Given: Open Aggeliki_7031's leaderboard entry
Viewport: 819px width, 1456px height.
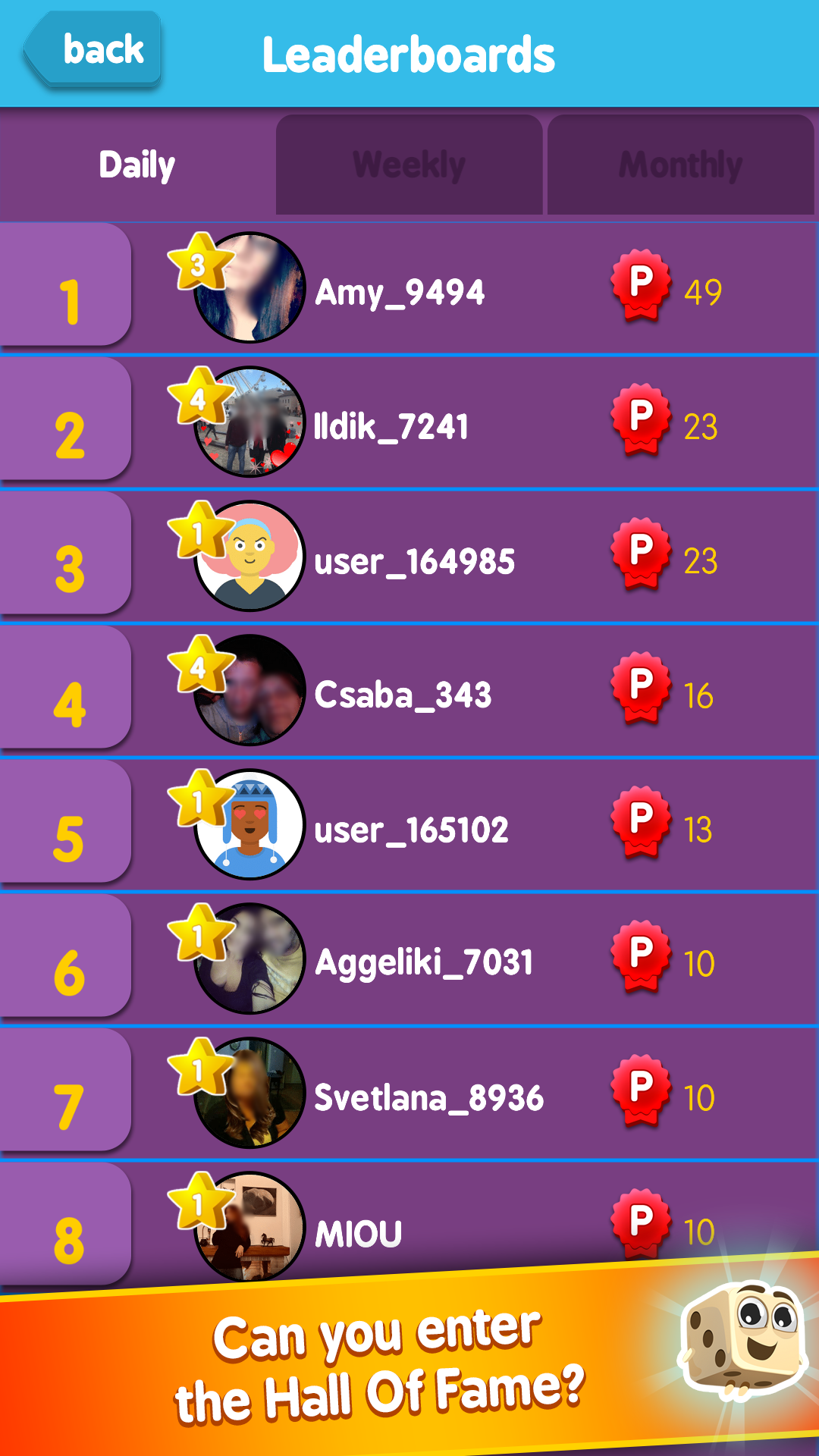Looking at the screenshot, I should (x=409, y=959).
